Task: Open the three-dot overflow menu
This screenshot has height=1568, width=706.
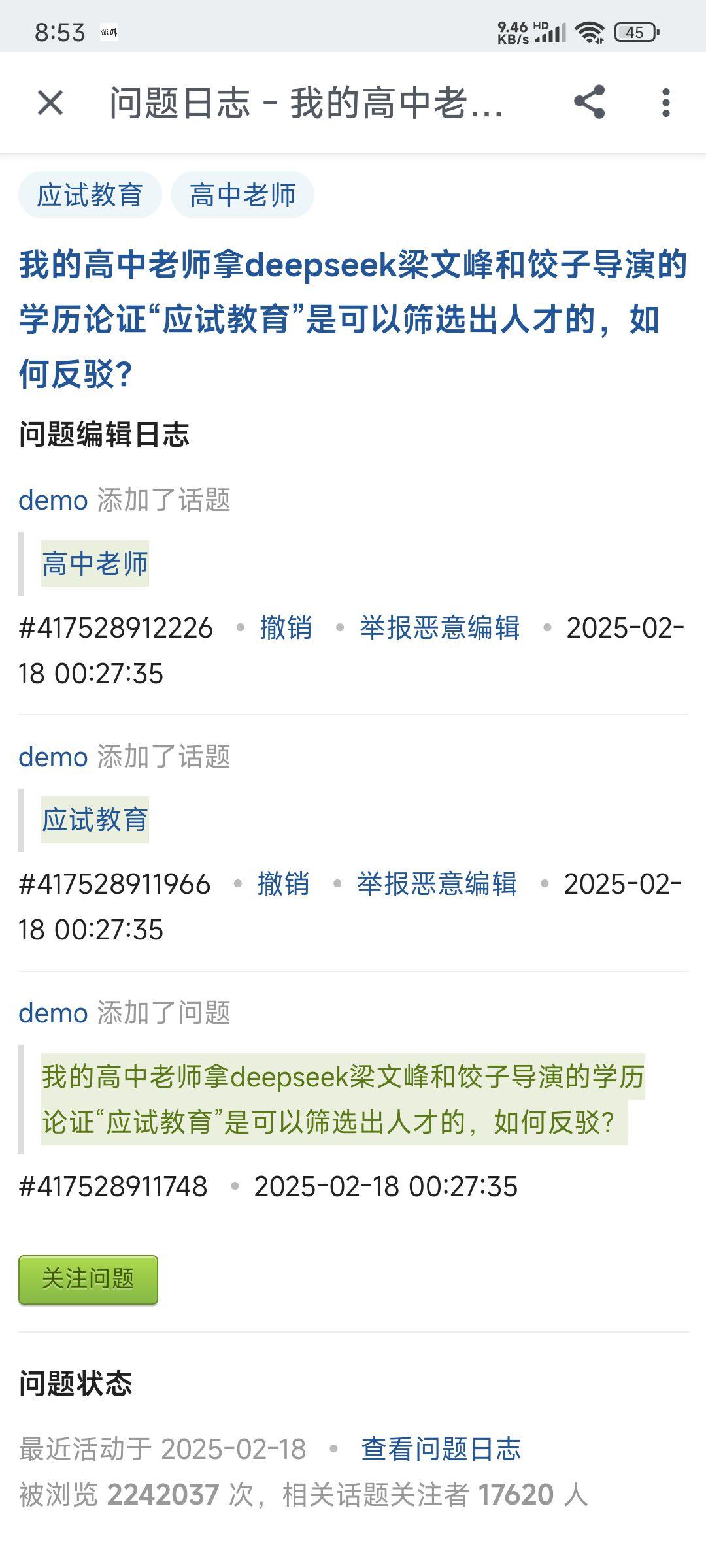Action: pos(665,103)
